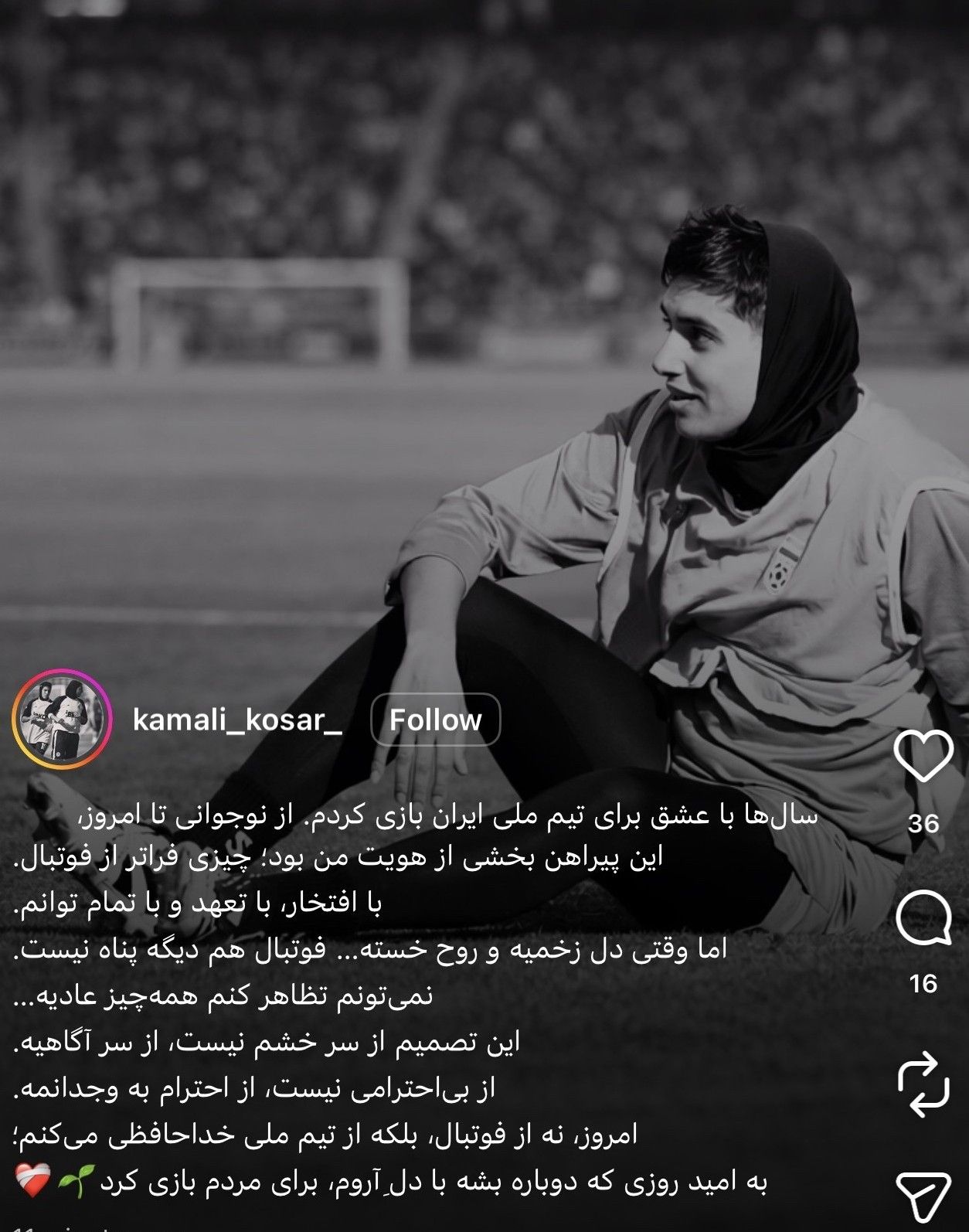969x1232 pixels.
Task: Follow kamali_kosar_
Action: coord(435,720)
